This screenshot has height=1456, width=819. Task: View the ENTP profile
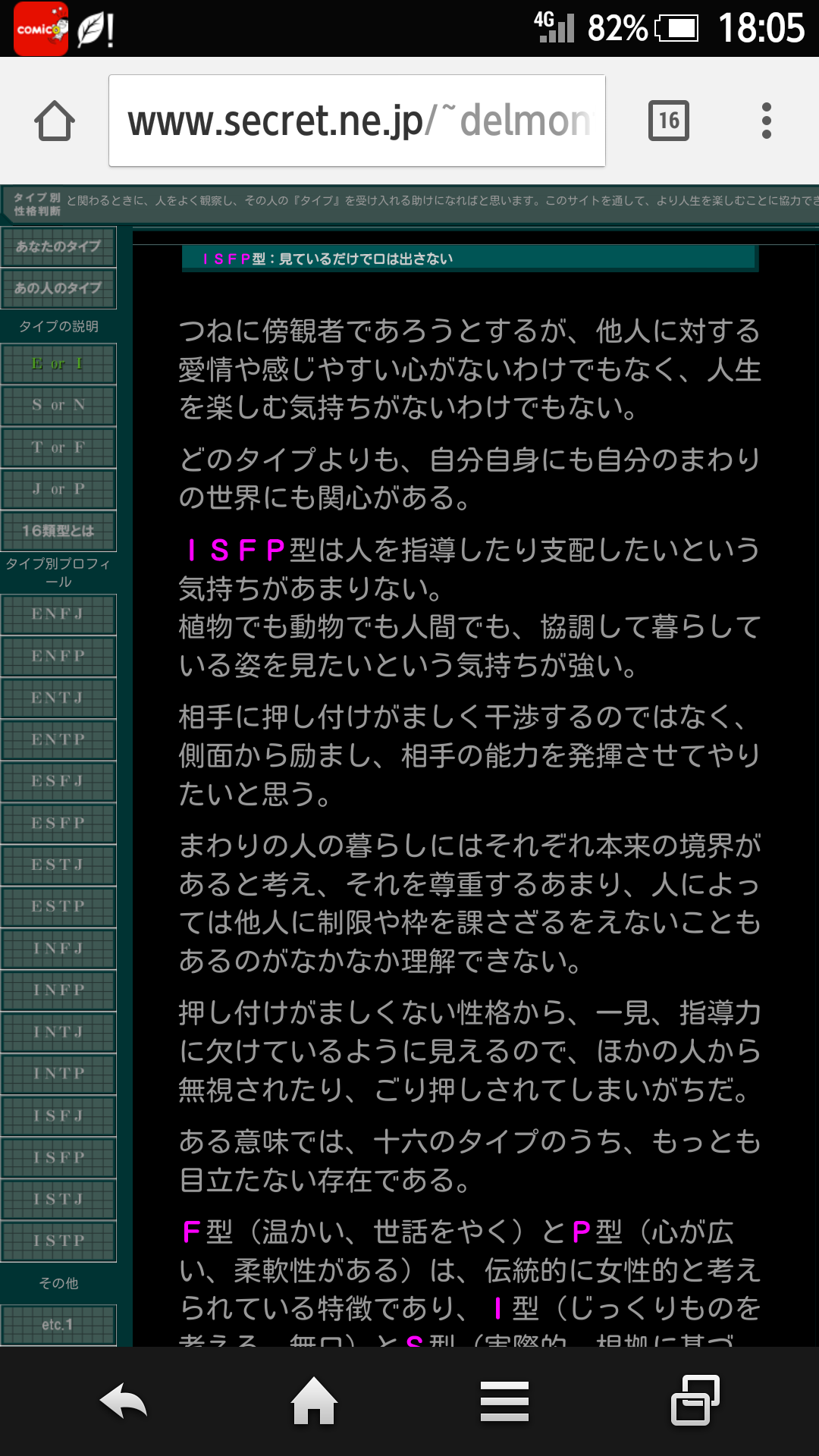[x=58, y=739]
